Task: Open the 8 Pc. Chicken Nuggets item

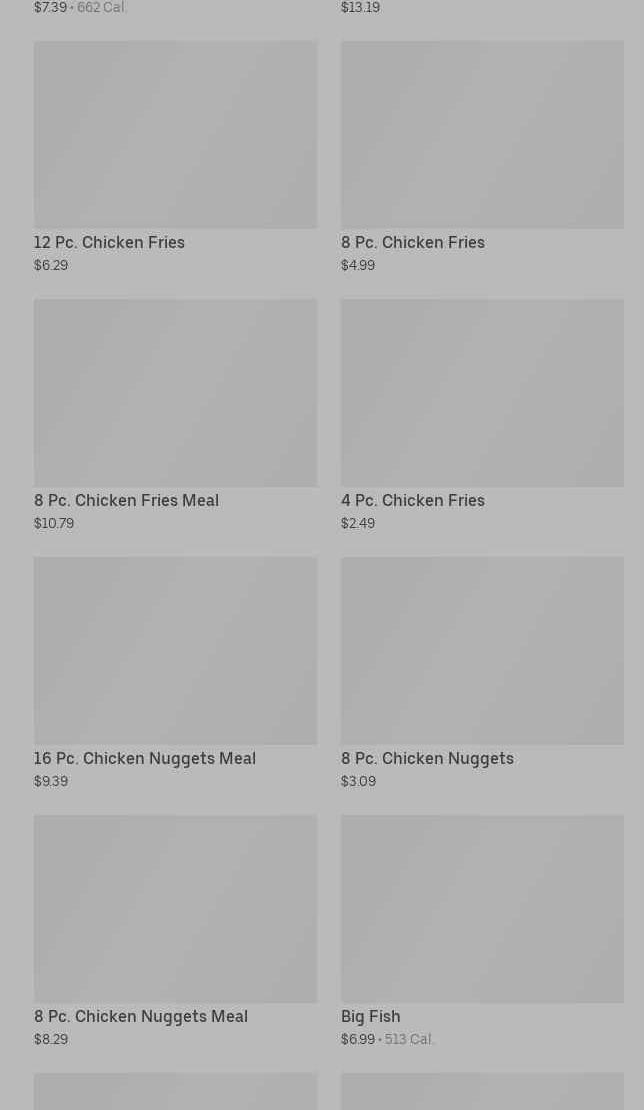Action: [482, 673]
